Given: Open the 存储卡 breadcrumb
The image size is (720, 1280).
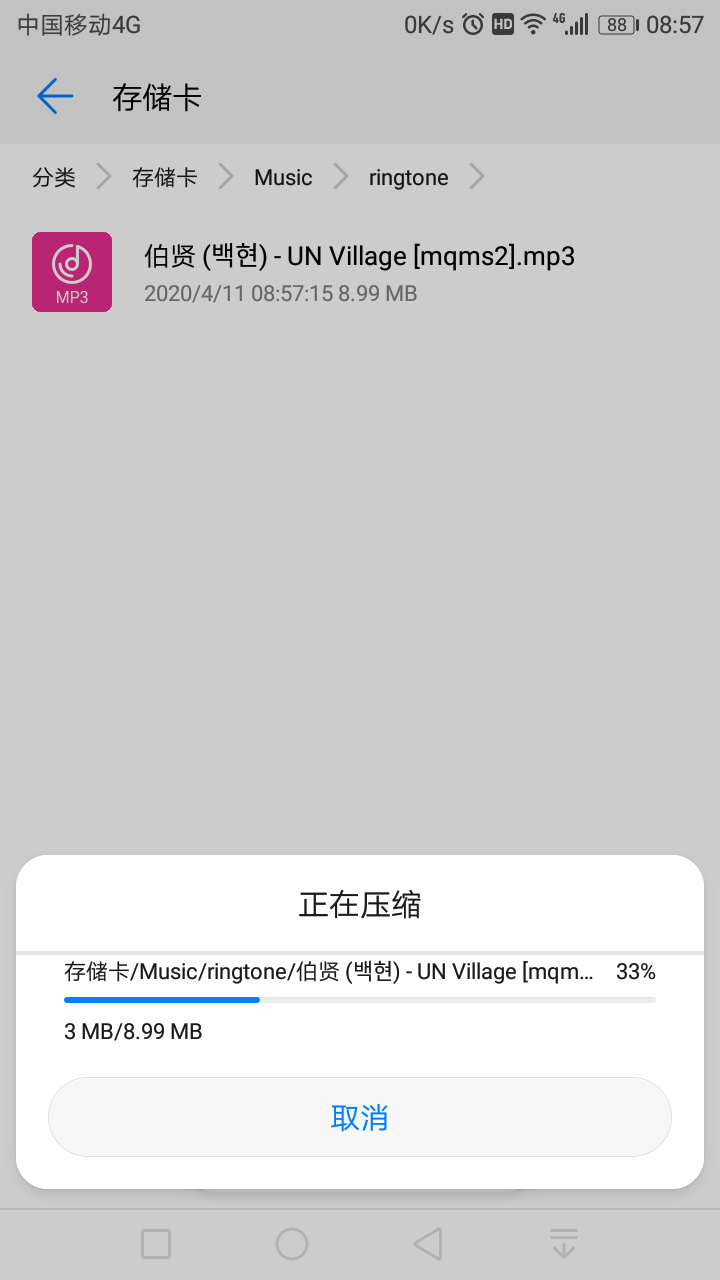Looking at the screenshot, I should [165, 178].
